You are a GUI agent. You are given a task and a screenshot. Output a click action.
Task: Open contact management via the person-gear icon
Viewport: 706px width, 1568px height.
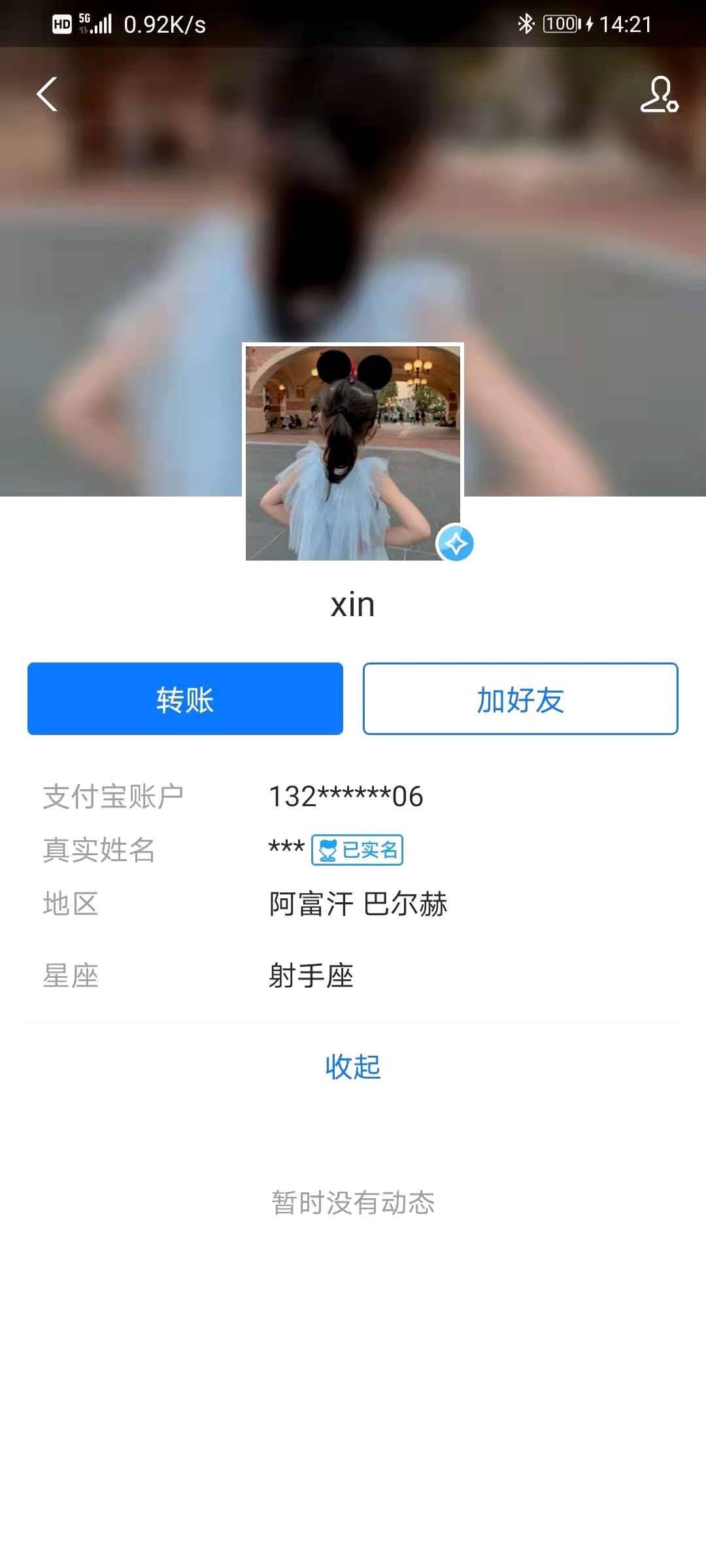tap(660, 95)
